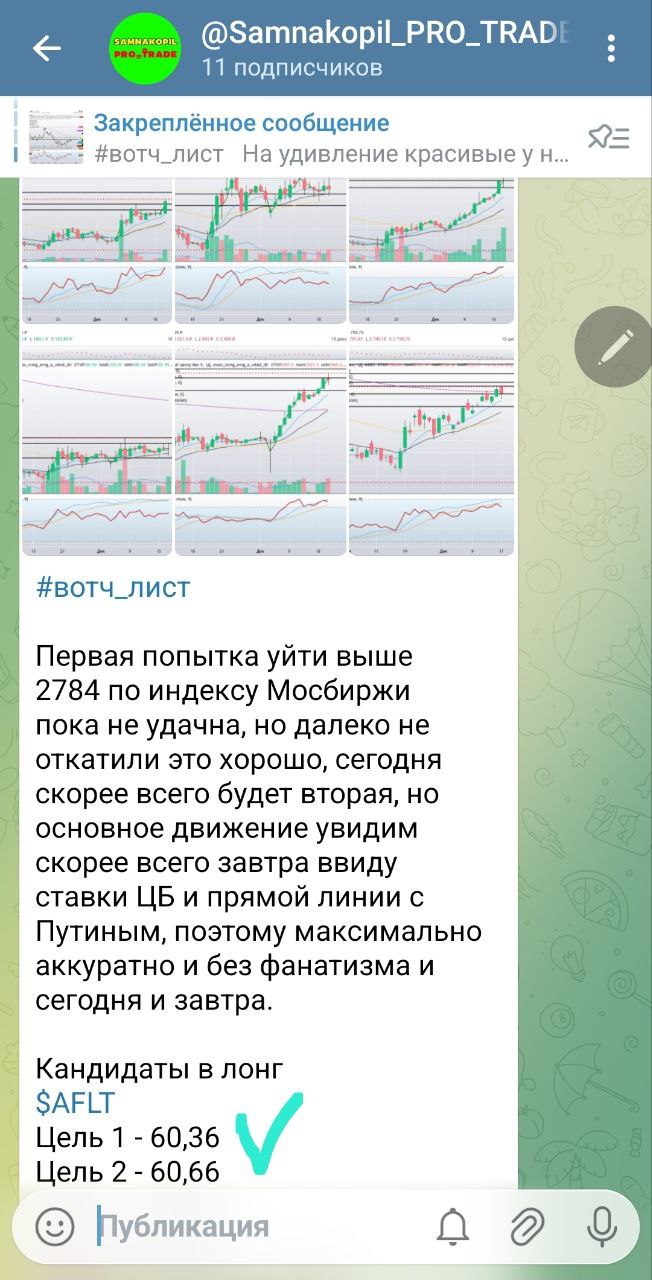Viewport: 652px width, 1280px height.
Task: Tap the microphone voice message button
Action: 602,1226
